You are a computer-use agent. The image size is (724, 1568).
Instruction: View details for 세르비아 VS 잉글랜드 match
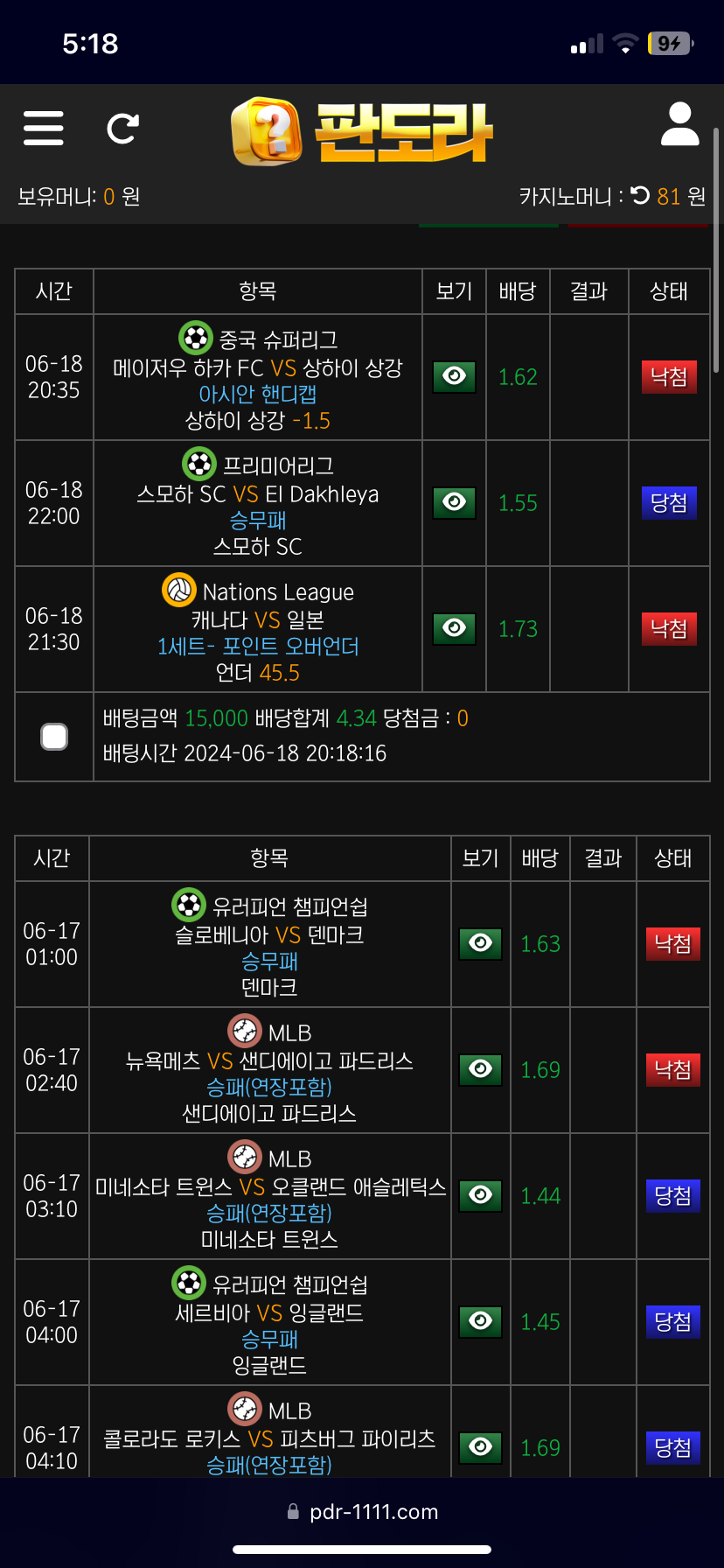480,1322
